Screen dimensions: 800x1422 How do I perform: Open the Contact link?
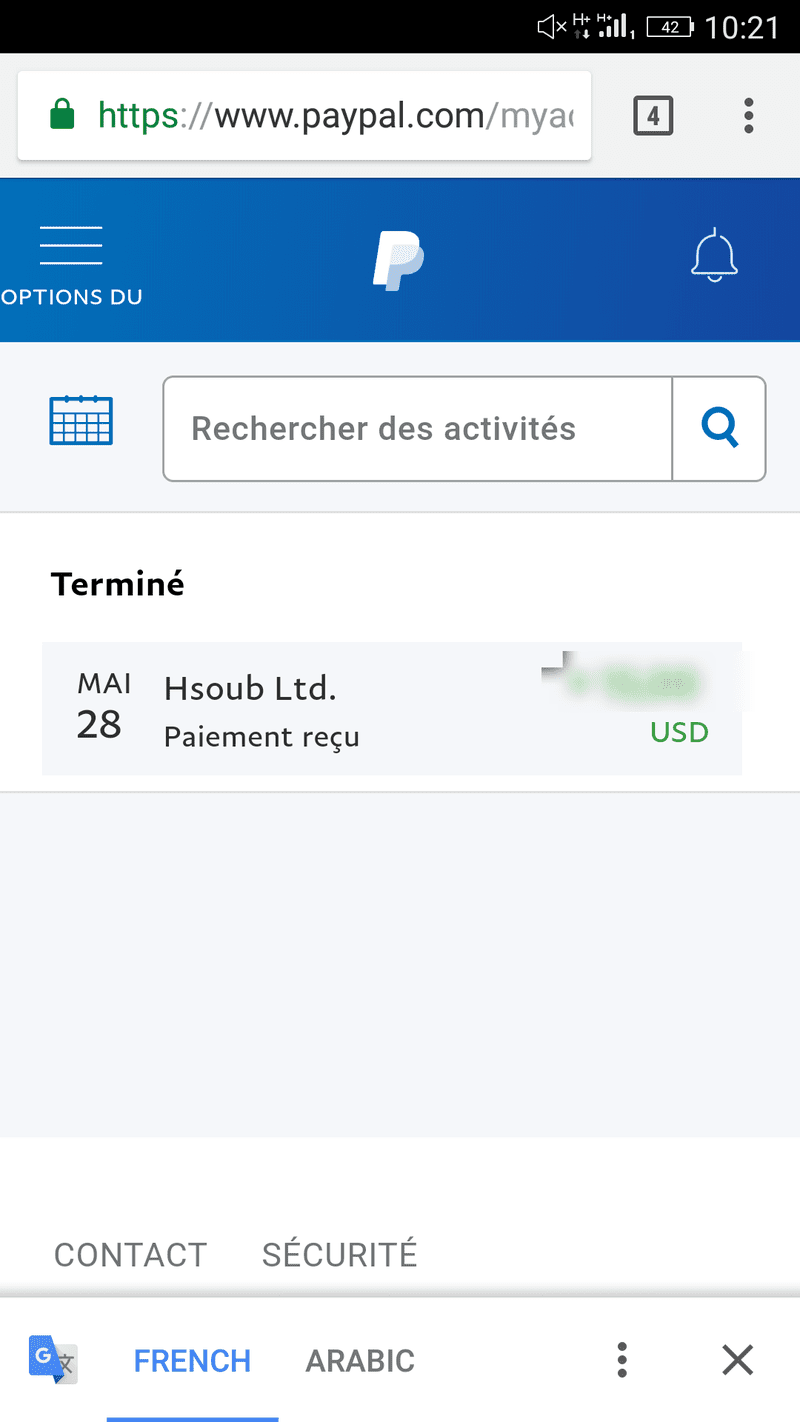pyautogui.click(x=130, y=1254)
